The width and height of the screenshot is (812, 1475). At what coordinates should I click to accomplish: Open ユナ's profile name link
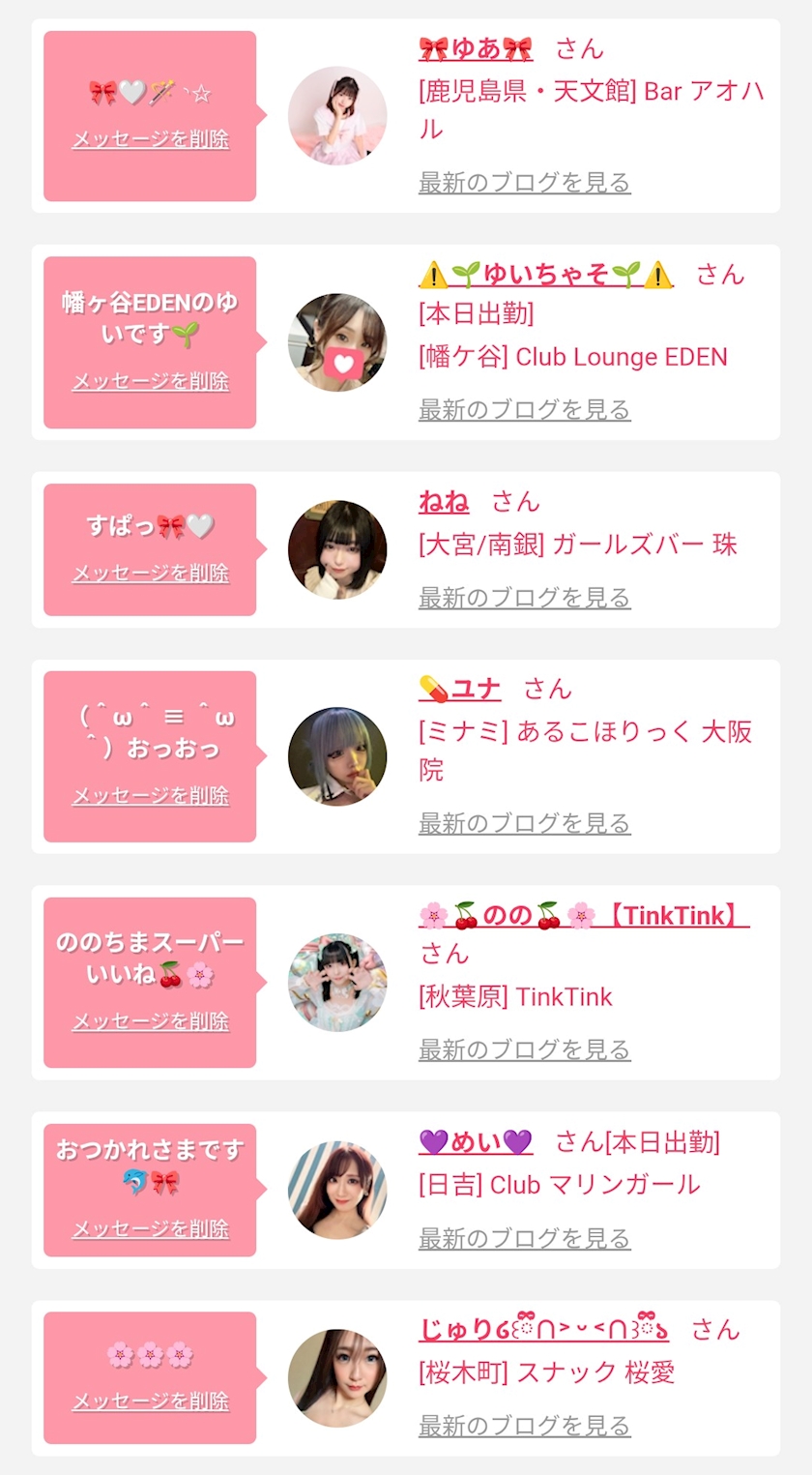tap(460, 689)
